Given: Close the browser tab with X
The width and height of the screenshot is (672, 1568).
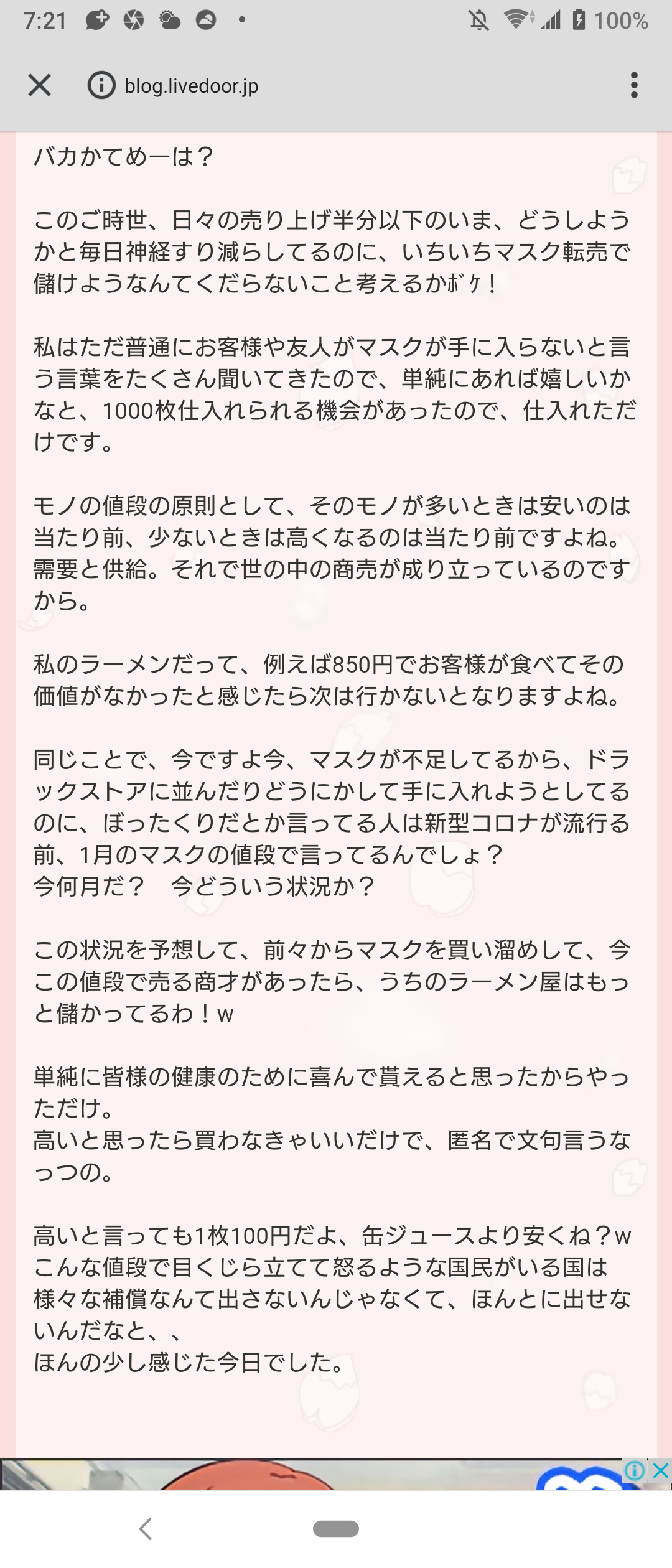Looking at the screenshot, I should point(39,85).
